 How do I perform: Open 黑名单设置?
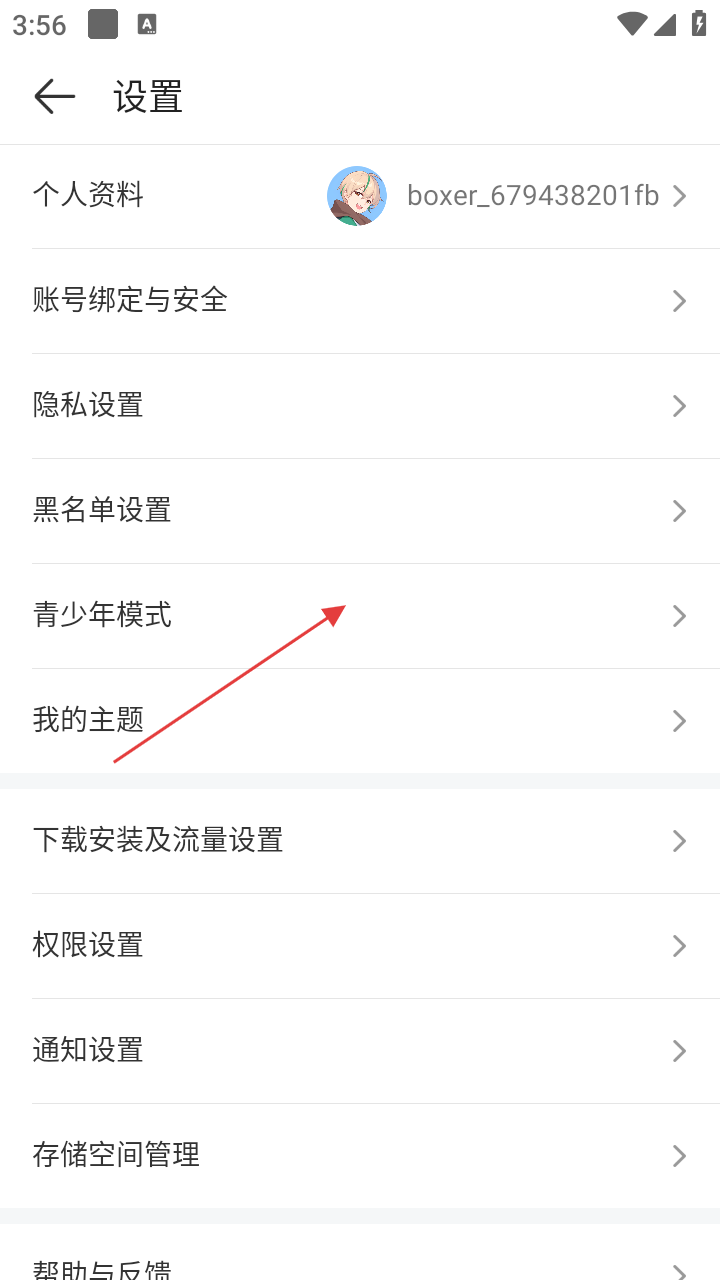[x=360, y=510]
